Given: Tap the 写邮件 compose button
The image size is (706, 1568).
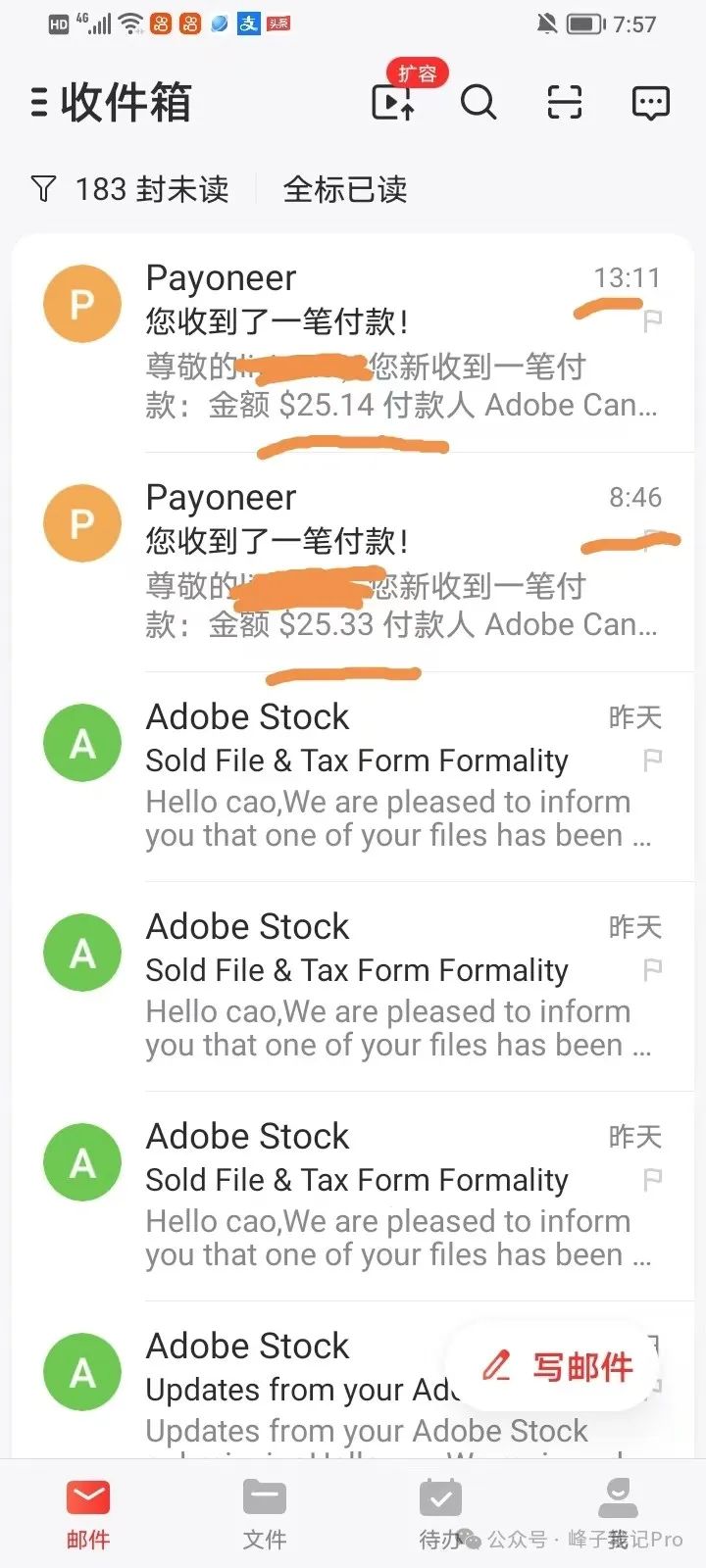Looking at the screenshot, I should click(x=554, y=1367).
